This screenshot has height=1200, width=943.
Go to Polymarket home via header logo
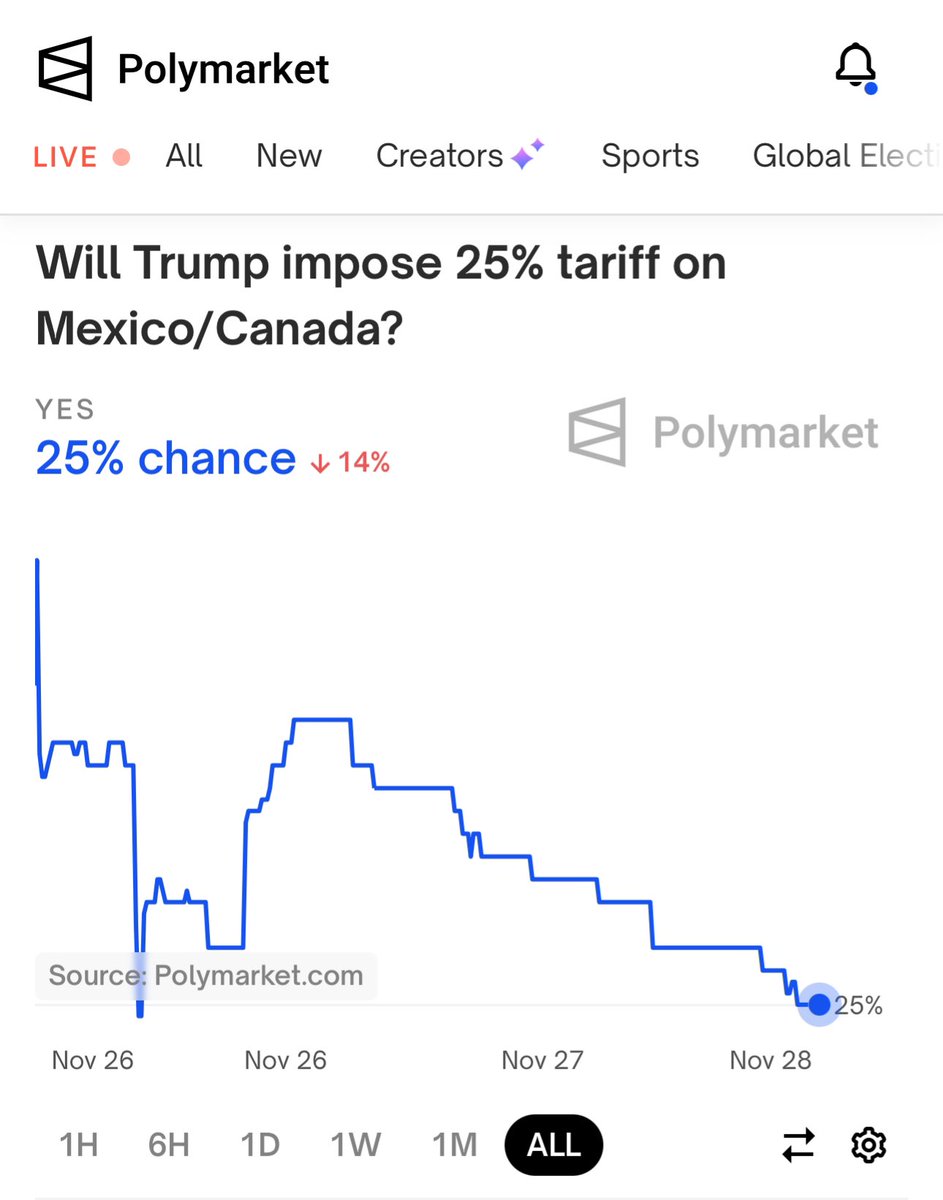[184, 69]
